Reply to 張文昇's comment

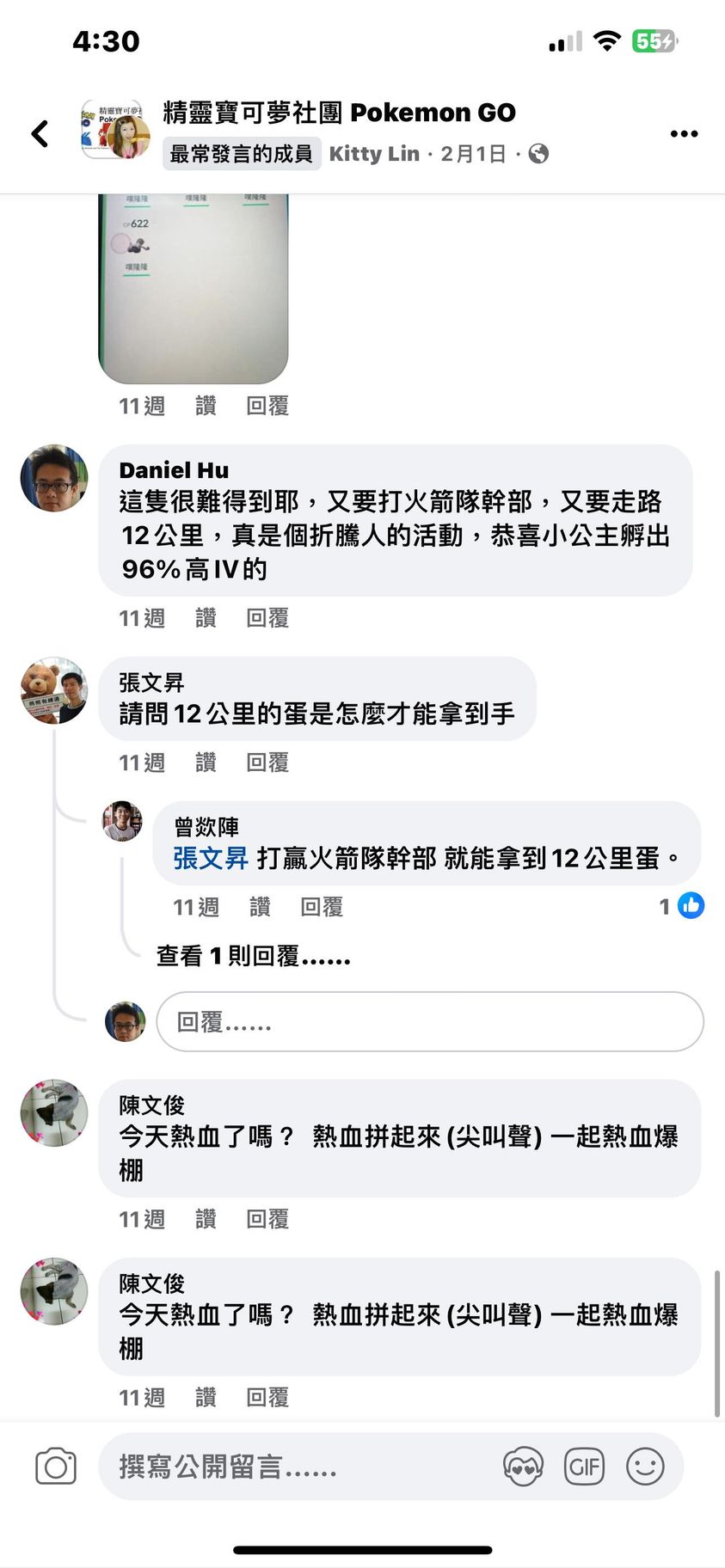[x=267, y=763]
